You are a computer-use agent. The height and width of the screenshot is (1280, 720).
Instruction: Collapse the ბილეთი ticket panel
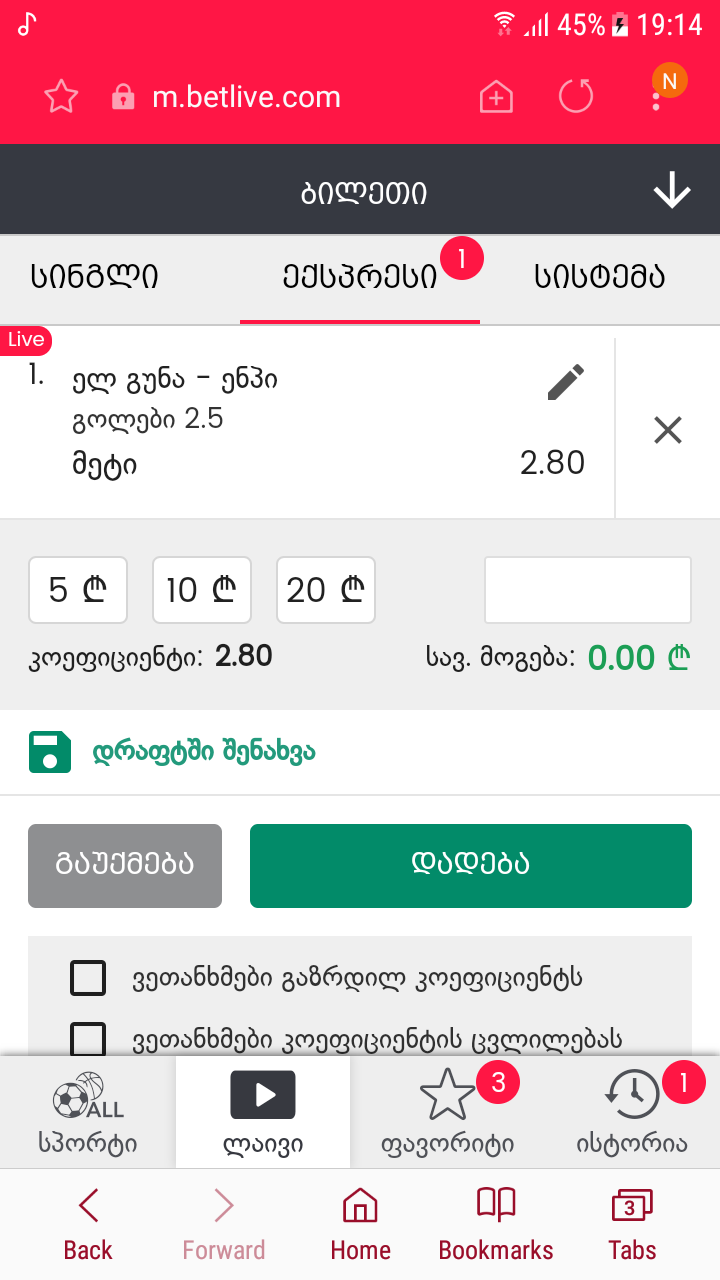pyautogui.click(x=672, y=191)
